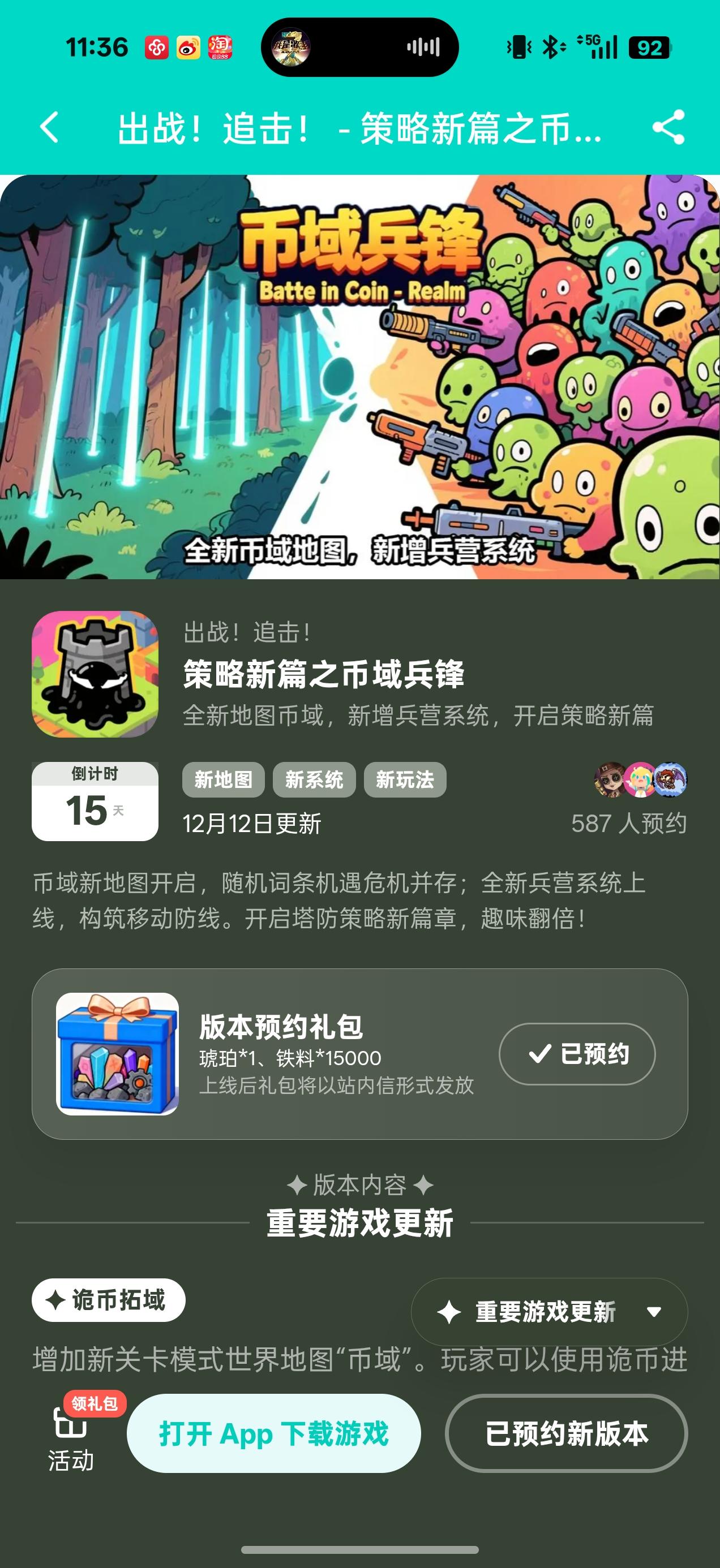This screenshot has width=720, height=1568.
Task: Tap the 新玩法 tag
Action: pos(405,779)
